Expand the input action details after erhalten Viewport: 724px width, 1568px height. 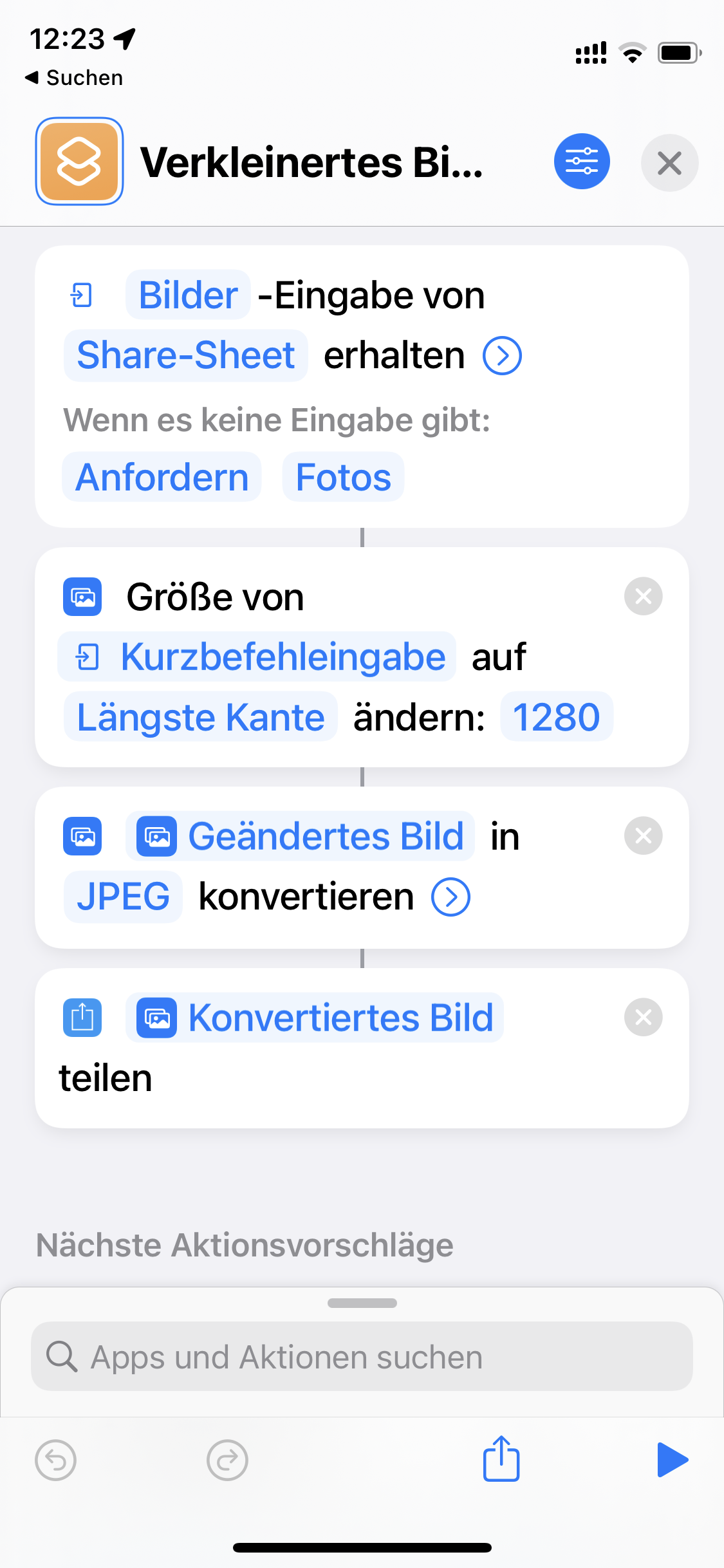pos(502,355)
